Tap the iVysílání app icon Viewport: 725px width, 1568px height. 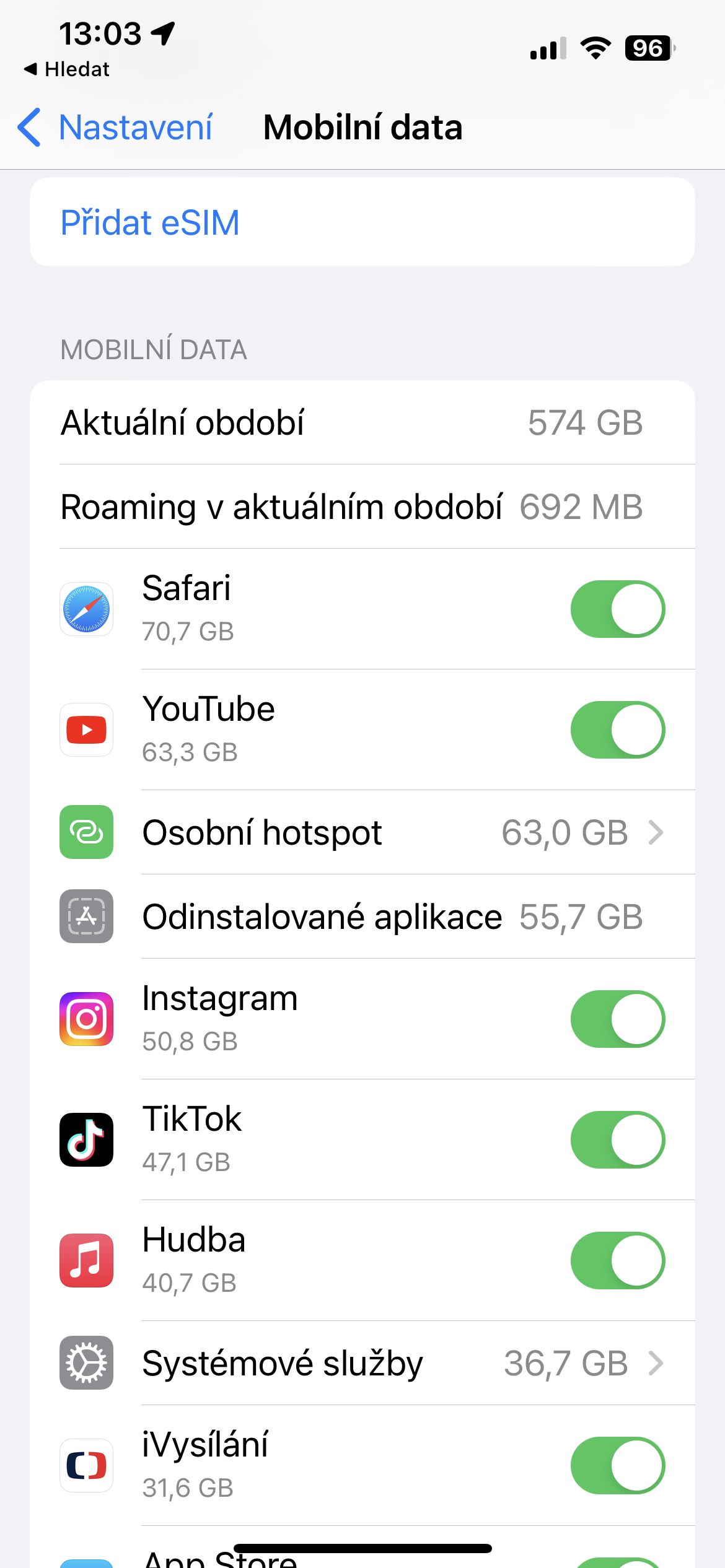point(86,1465)
